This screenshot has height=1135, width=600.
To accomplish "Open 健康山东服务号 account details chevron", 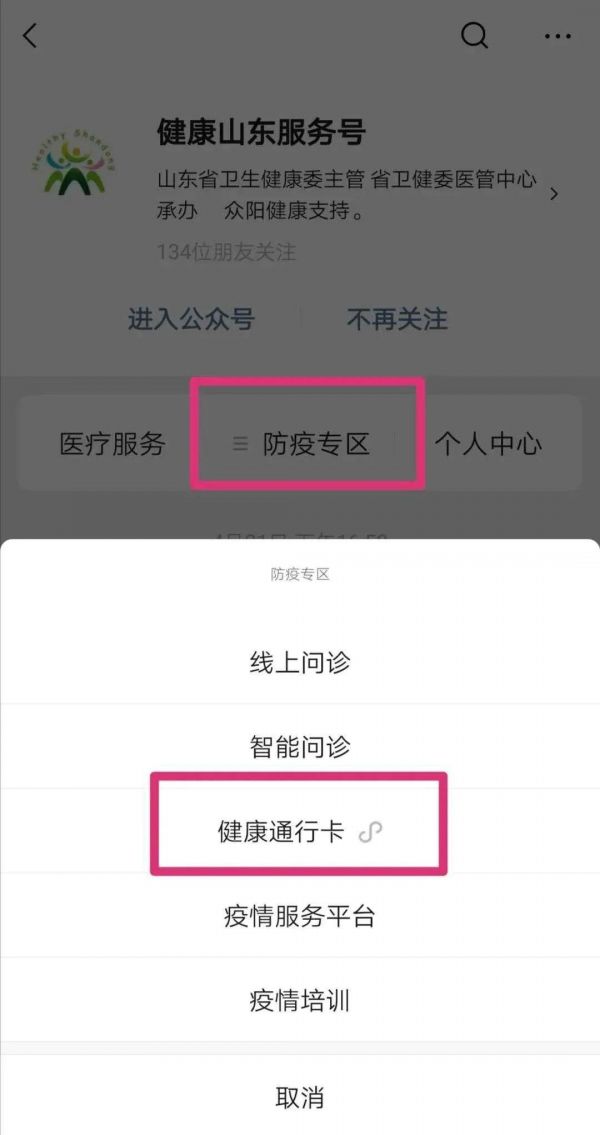I will [x=555, y=194].
